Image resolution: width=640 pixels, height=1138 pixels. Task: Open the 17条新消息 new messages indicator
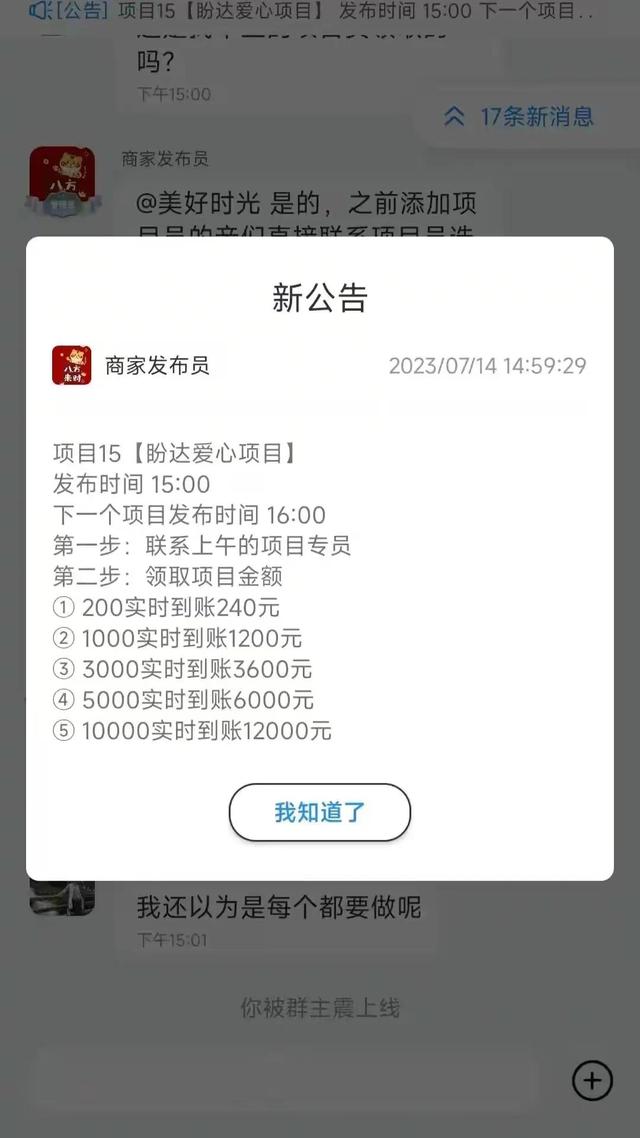click(x=521, y=117)
